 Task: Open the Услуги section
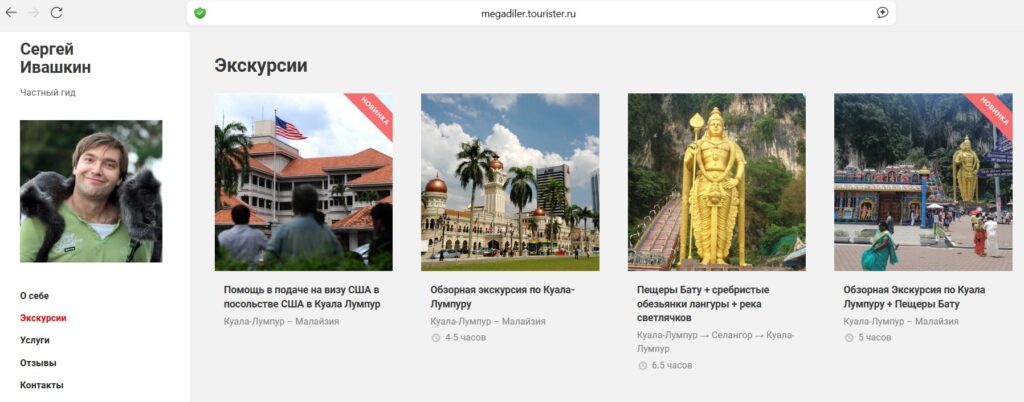[x=35, y=340]
